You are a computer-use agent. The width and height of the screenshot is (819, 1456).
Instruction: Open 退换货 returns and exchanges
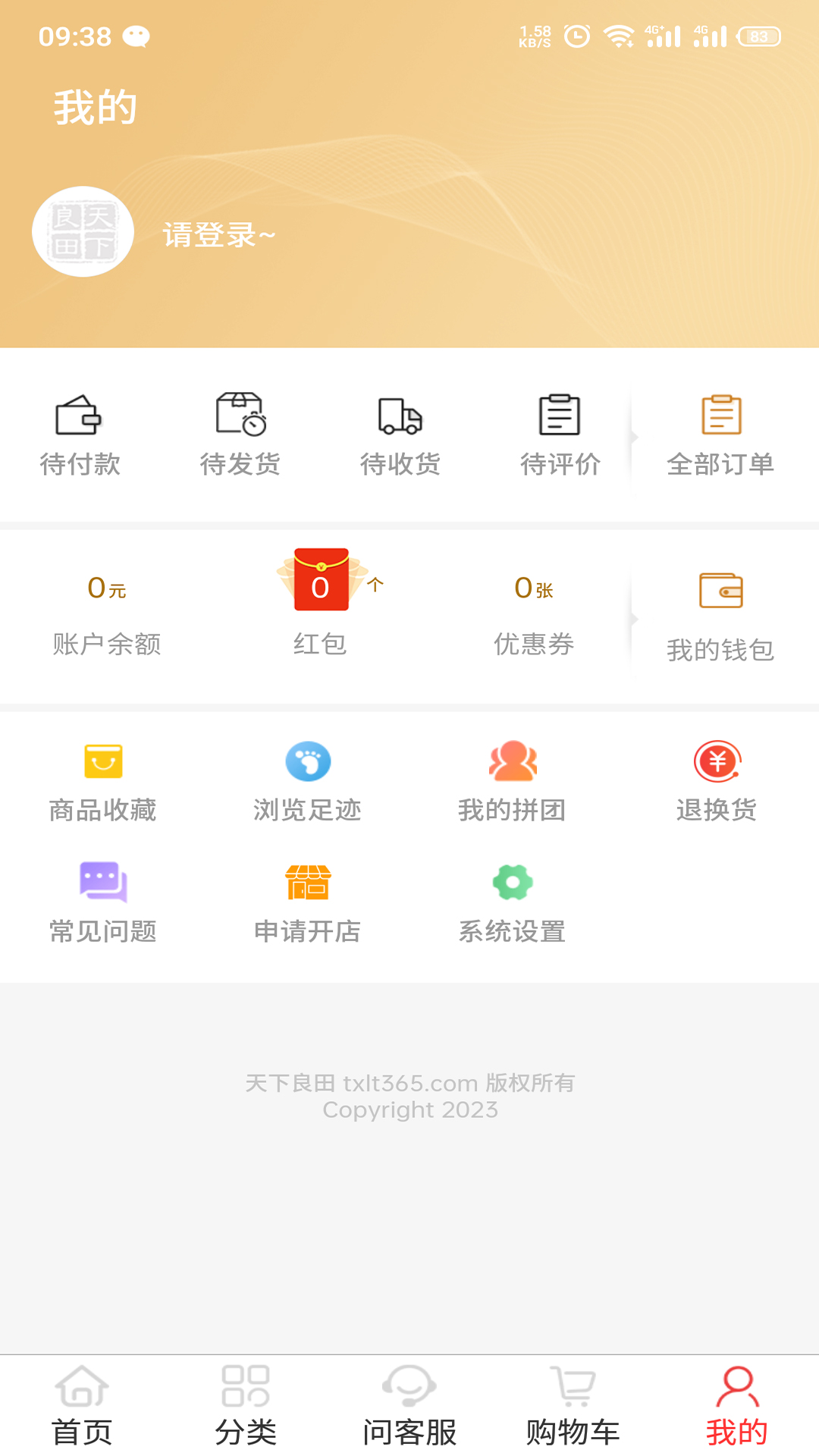717,783
